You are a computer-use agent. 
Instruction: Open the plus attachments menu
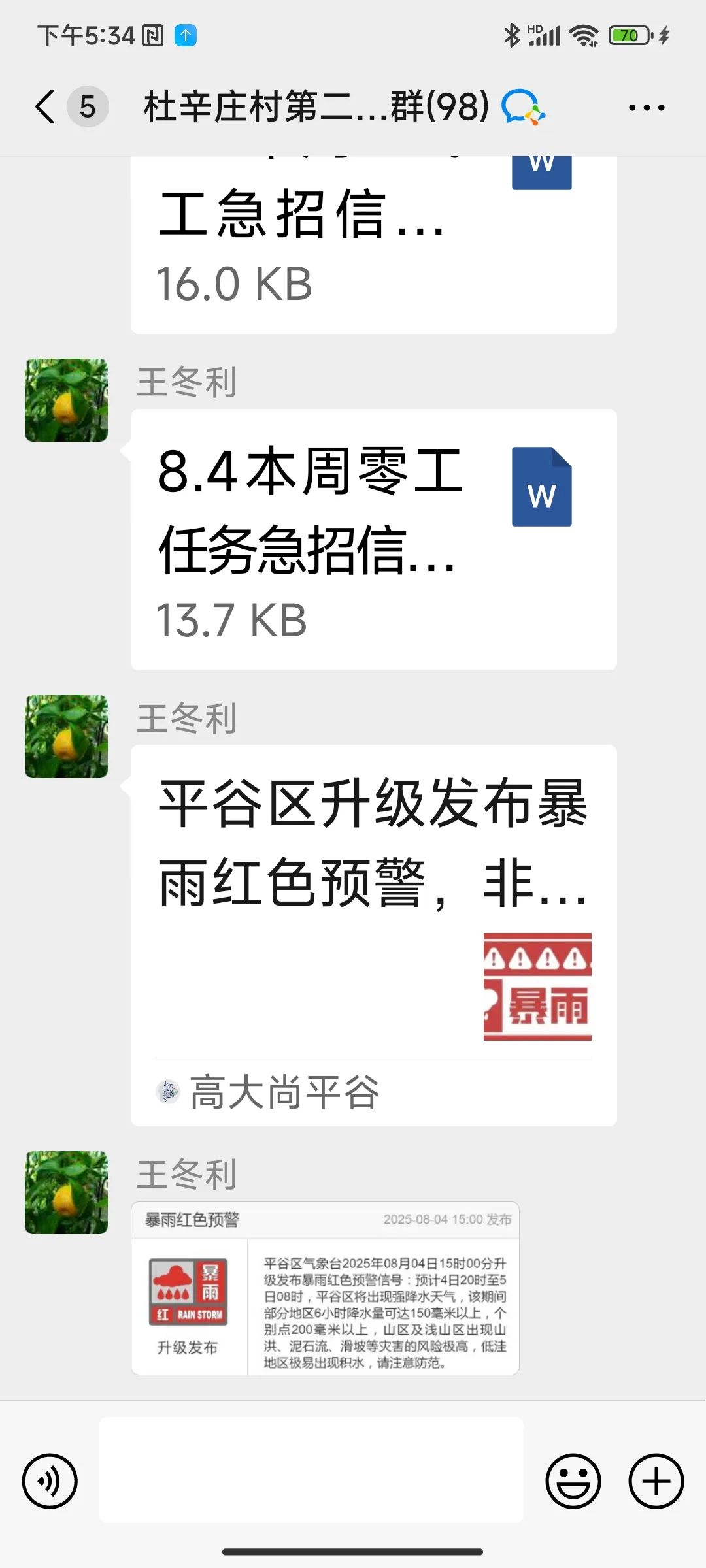coord(656,1481)
